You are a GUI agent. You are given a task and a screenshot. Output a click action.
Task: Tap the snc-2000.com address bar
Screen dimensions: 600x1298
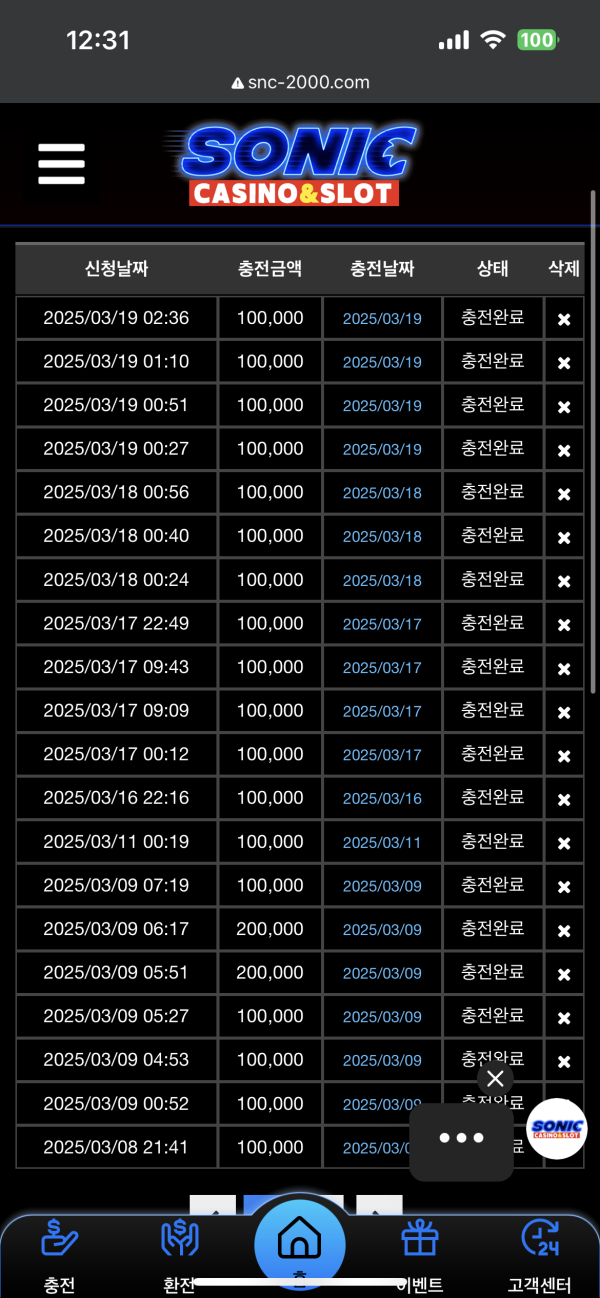[x=300, y=83]
